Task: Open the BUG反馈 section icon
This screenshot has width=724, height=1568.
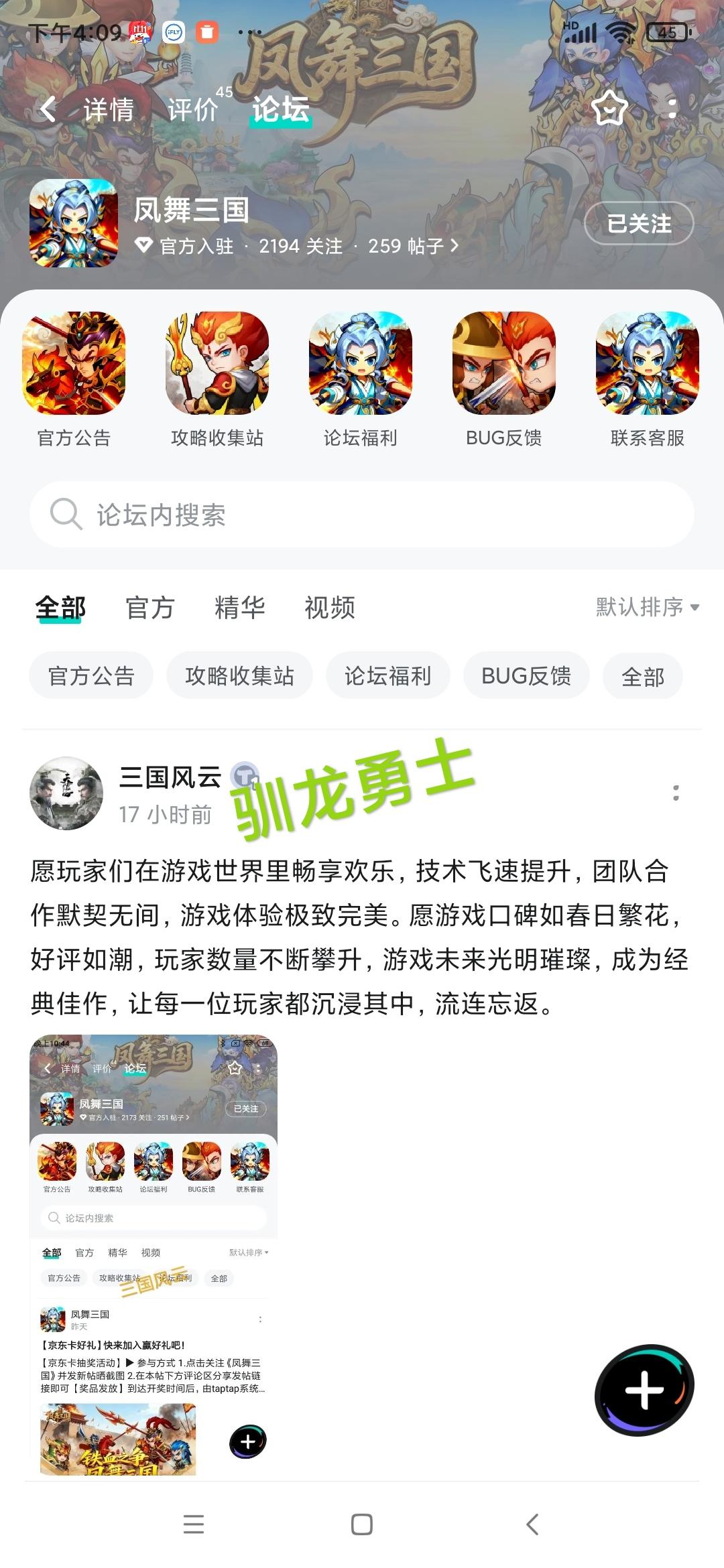Action: click(504, 365)
